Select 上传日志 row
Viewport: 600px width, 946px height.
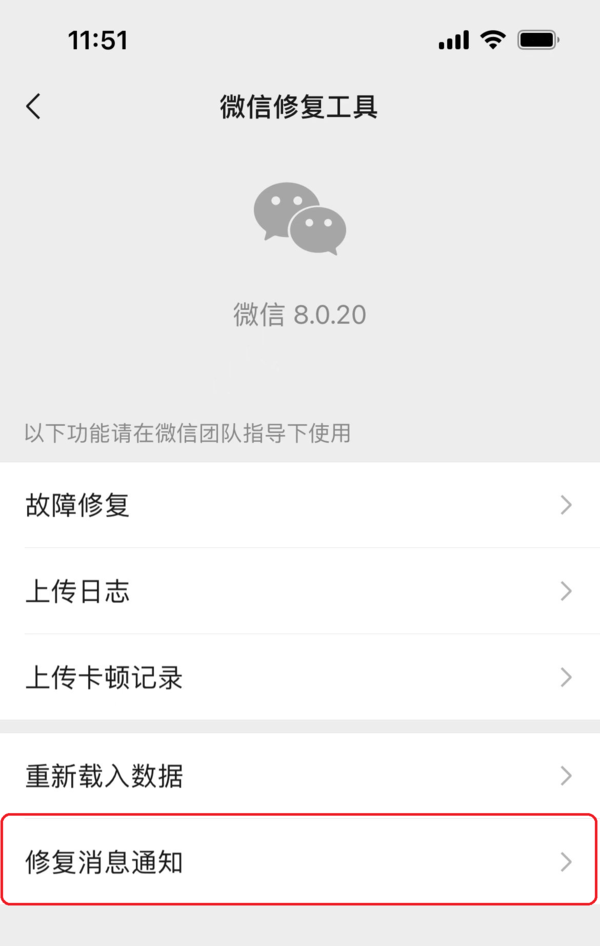(x=300, y=591)
